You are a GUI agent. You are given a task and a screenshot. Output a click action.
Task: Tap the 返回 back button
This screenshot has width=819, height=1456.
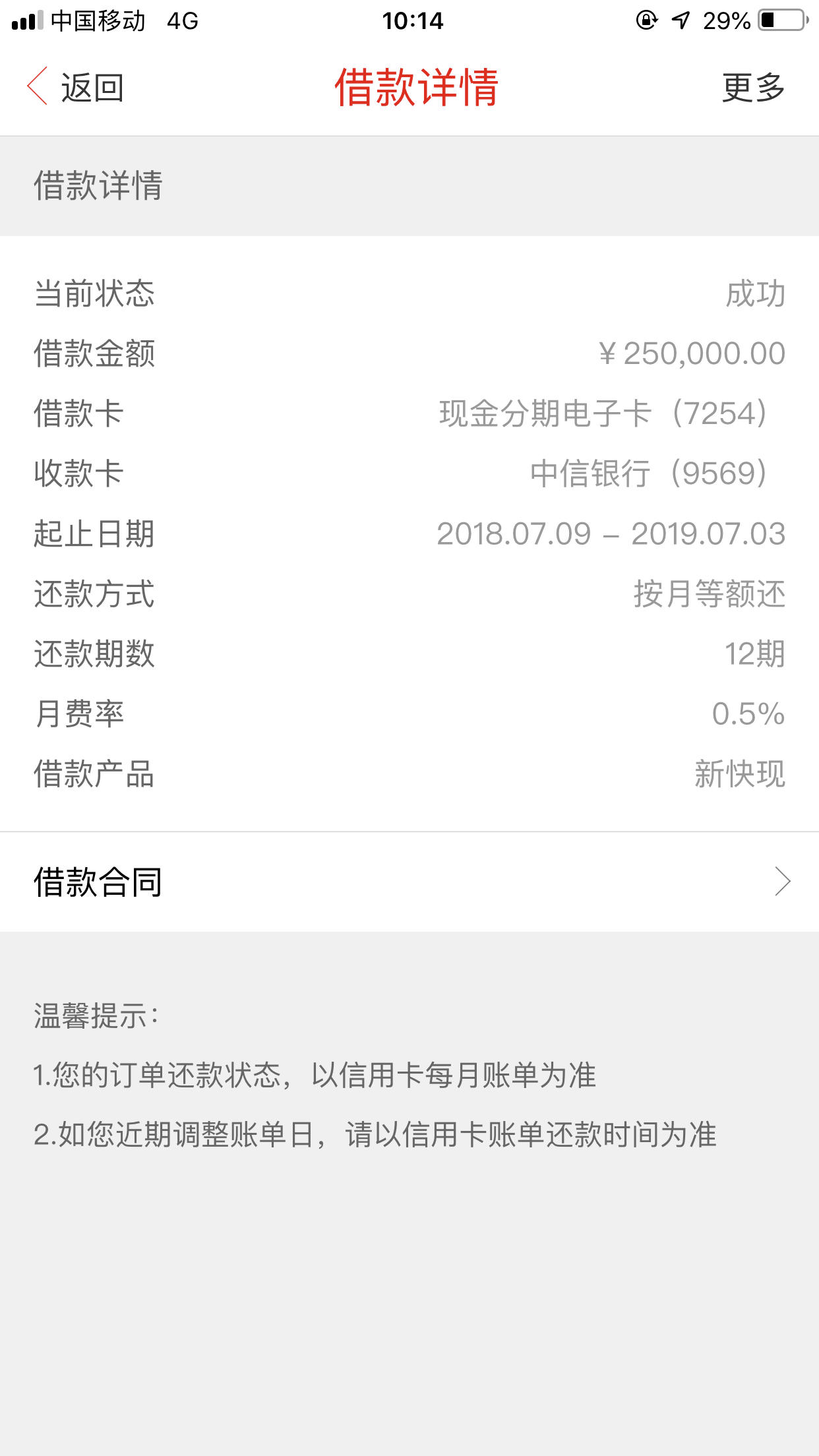[92, 88]
